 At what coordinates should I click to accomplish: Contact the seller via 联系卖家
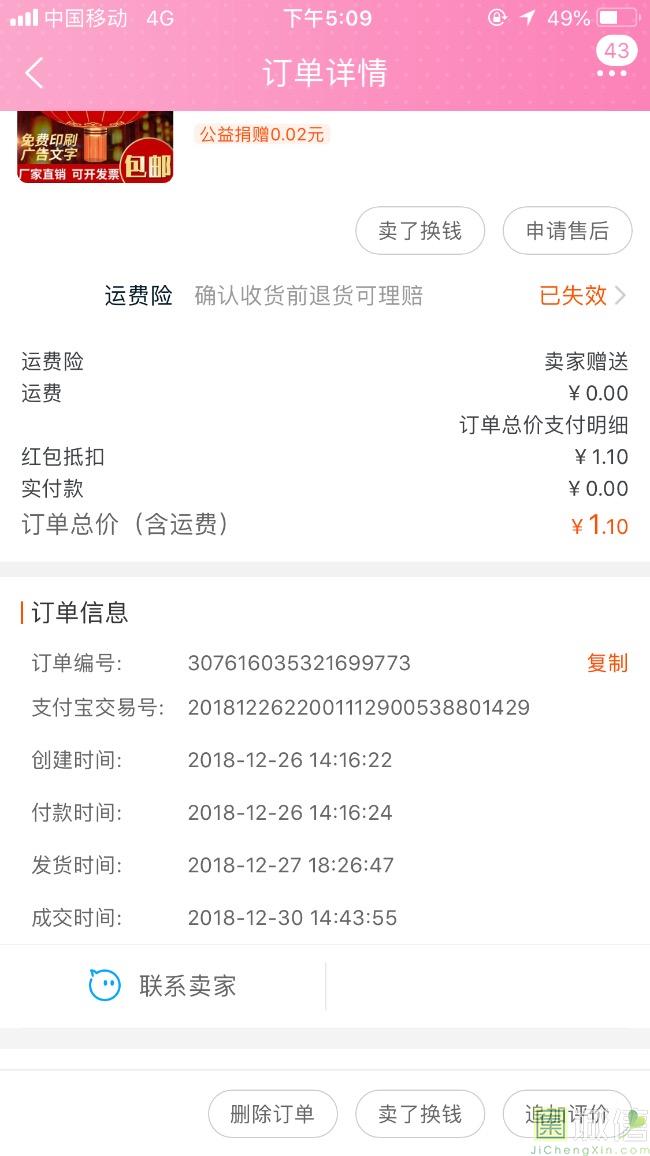coord(162,986)
